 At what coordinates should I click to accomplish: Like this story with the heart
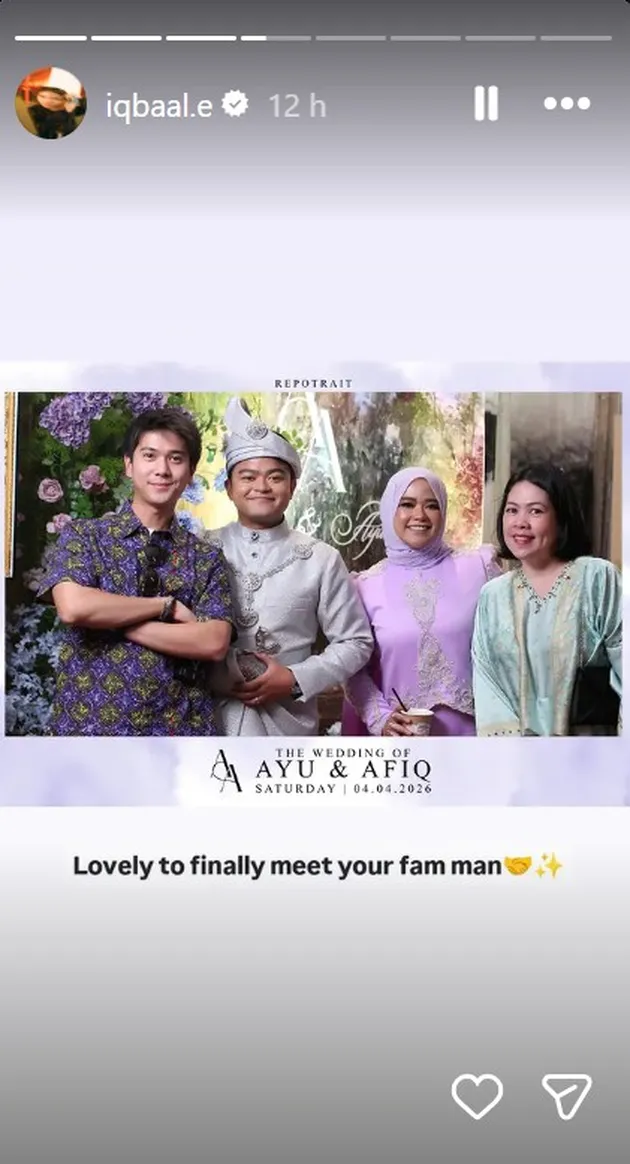pos(477,1096)
